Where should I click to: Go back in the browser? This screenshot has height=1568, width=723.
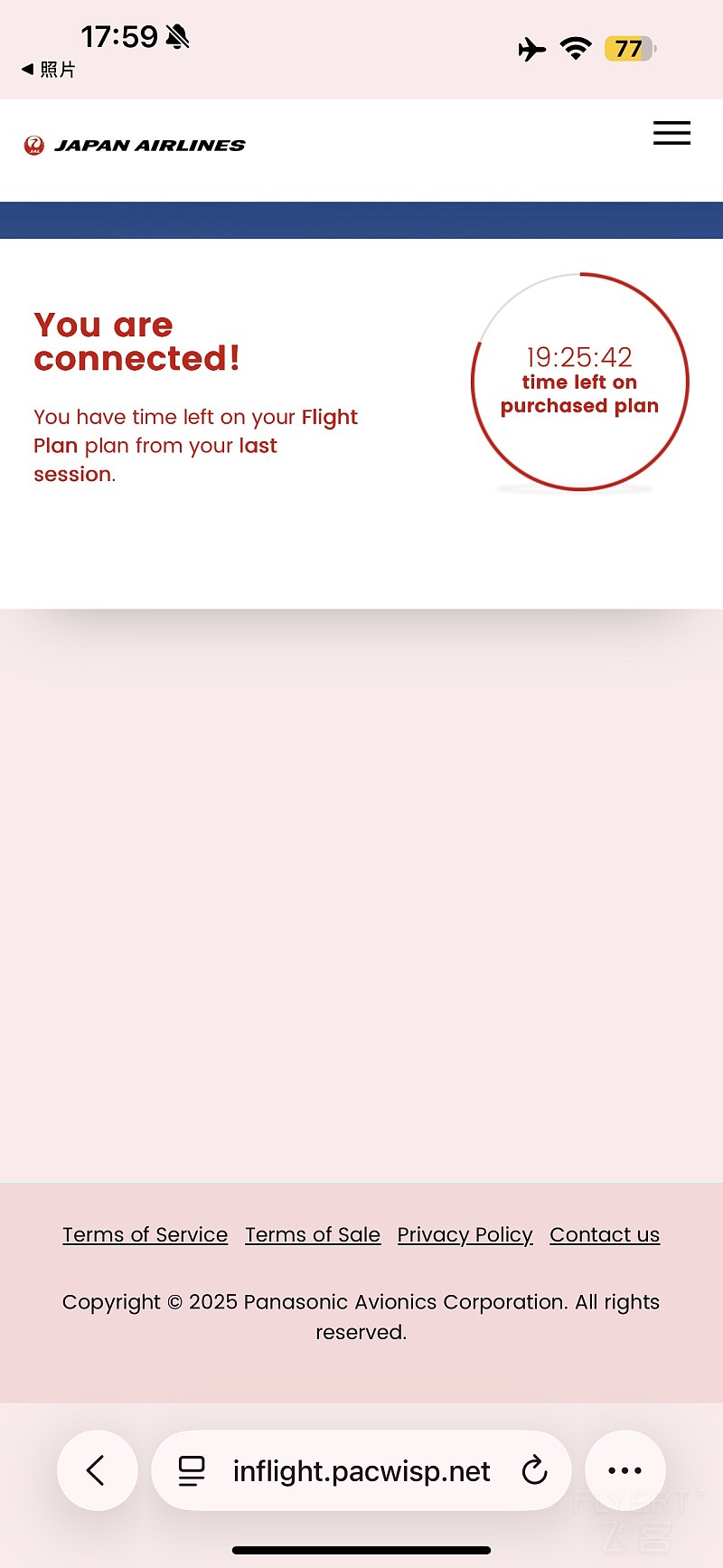point(97,1470)
